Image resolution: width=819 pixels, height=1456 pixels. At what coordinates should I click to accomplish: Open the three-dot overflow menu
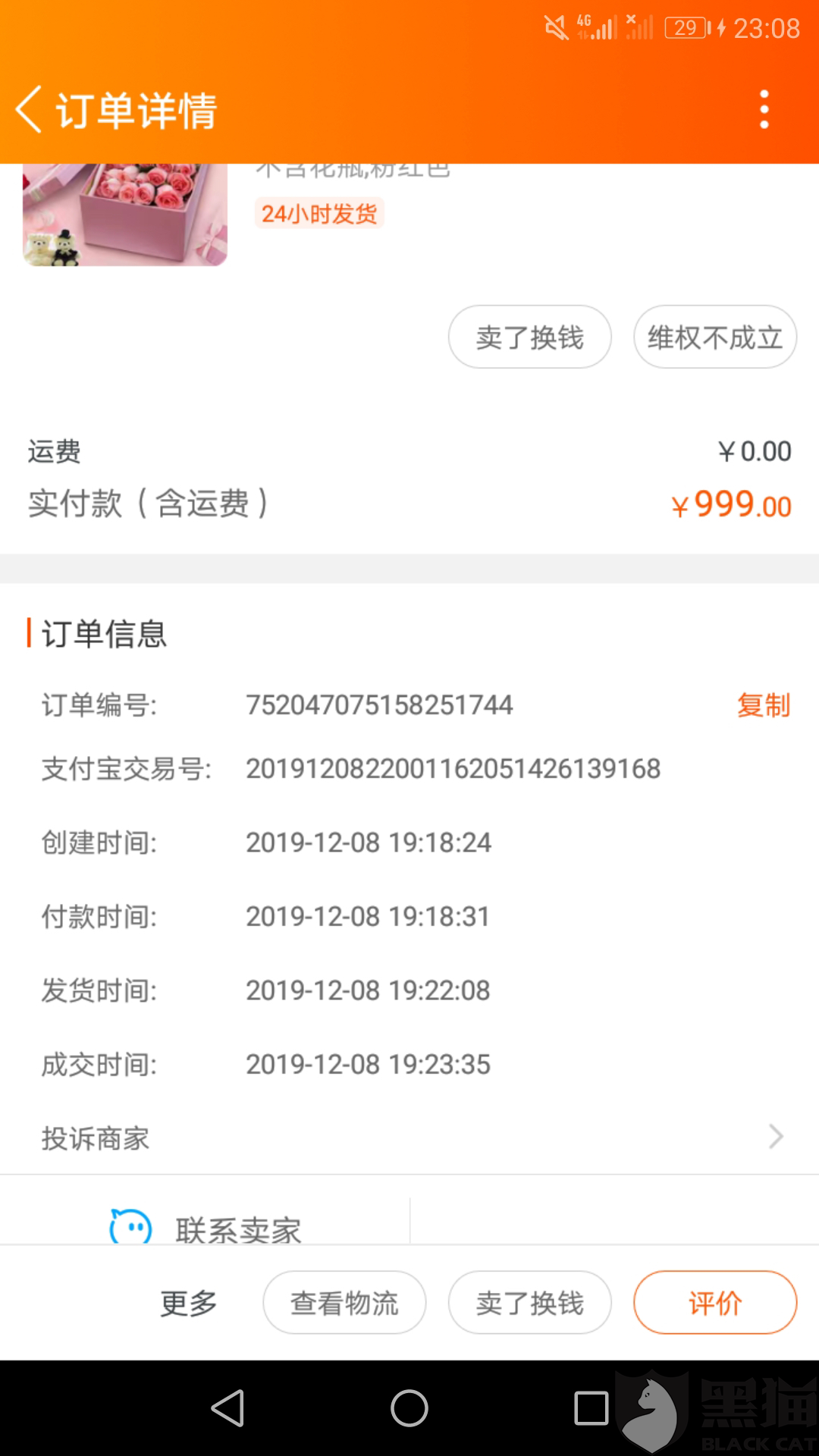click(764, 110)
